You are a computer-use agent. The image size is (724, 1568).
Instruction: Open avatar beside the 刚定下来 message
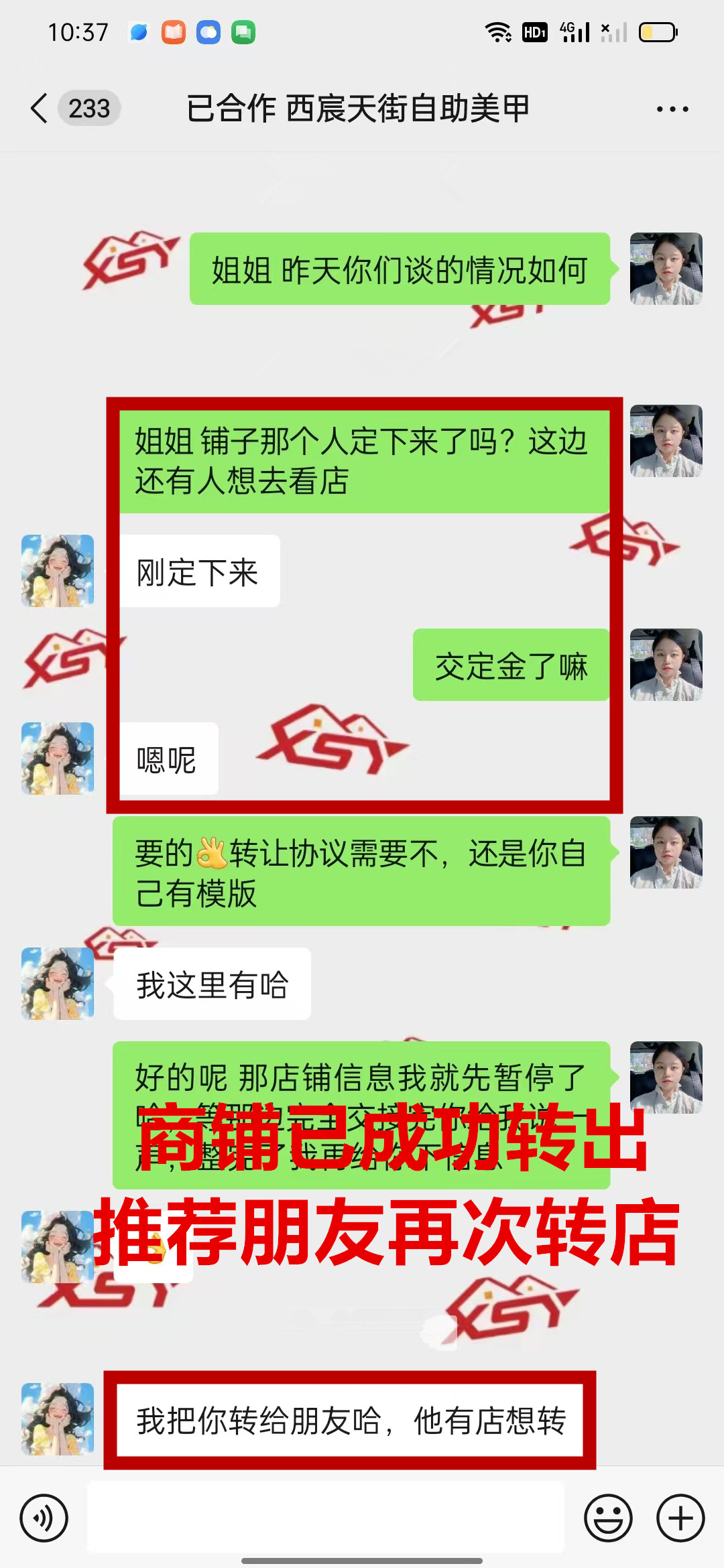pos(58,571)
